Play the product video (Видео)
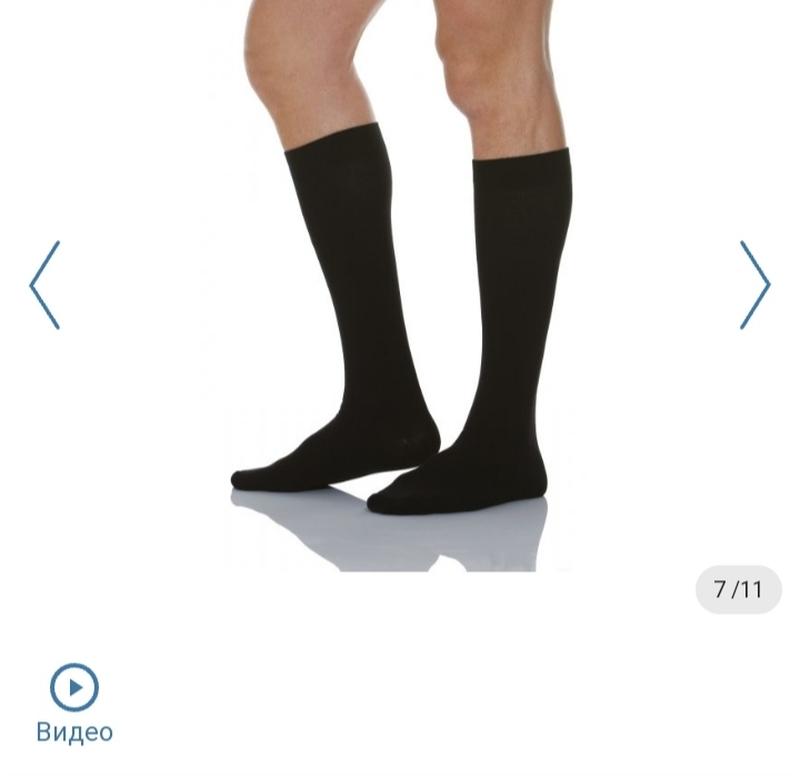Screen dimensions: 800x776 [x=74, y=688]
